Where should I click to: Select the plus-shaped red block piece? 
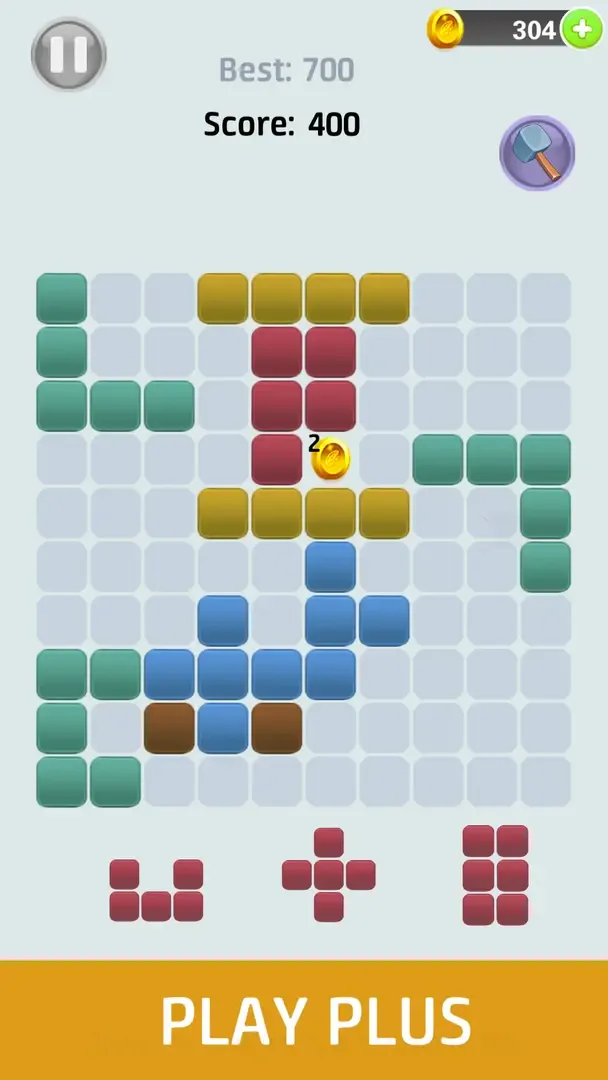(328, 874)
